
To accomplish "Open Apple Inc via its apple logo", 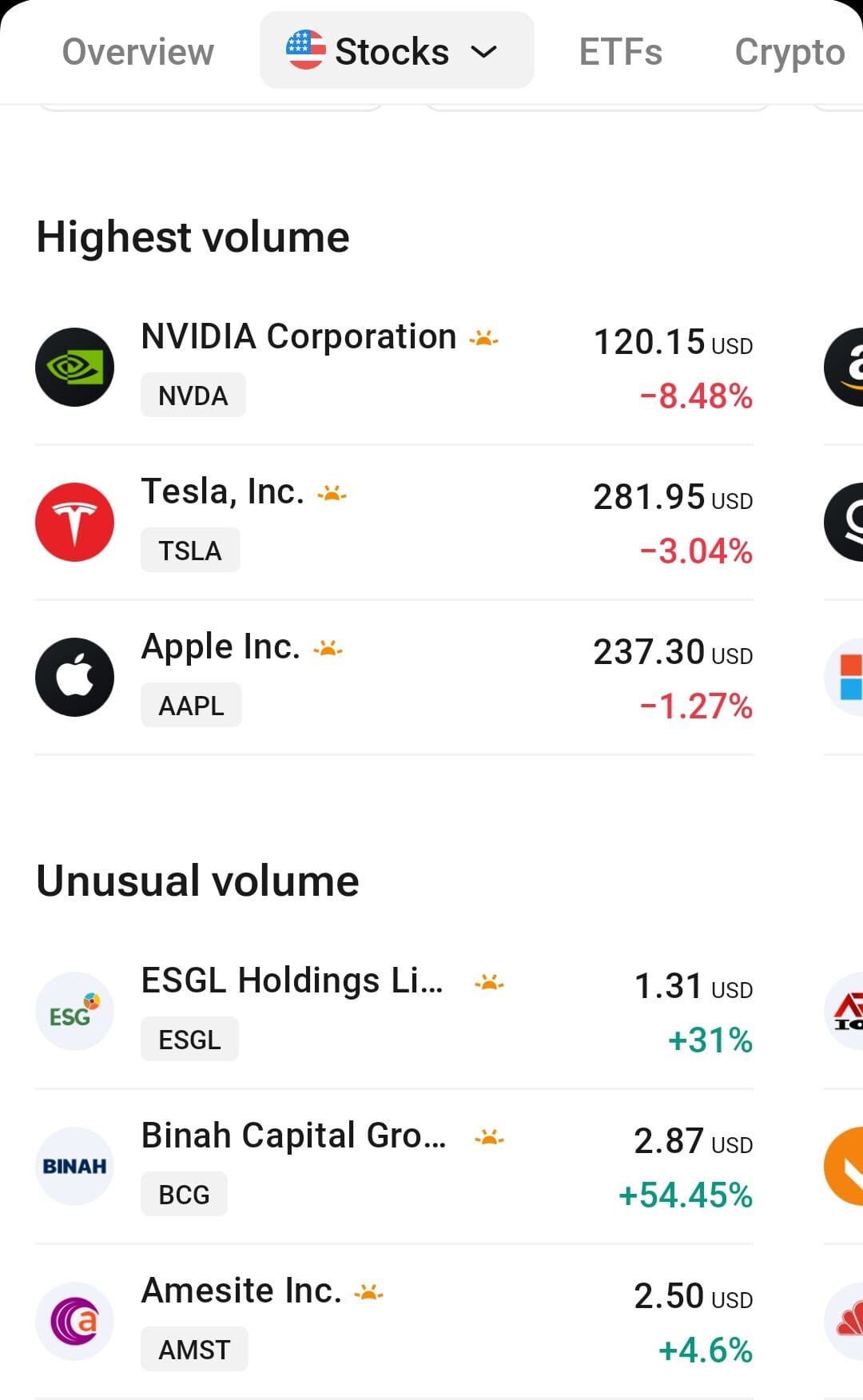I will click(x=74, y=675).
